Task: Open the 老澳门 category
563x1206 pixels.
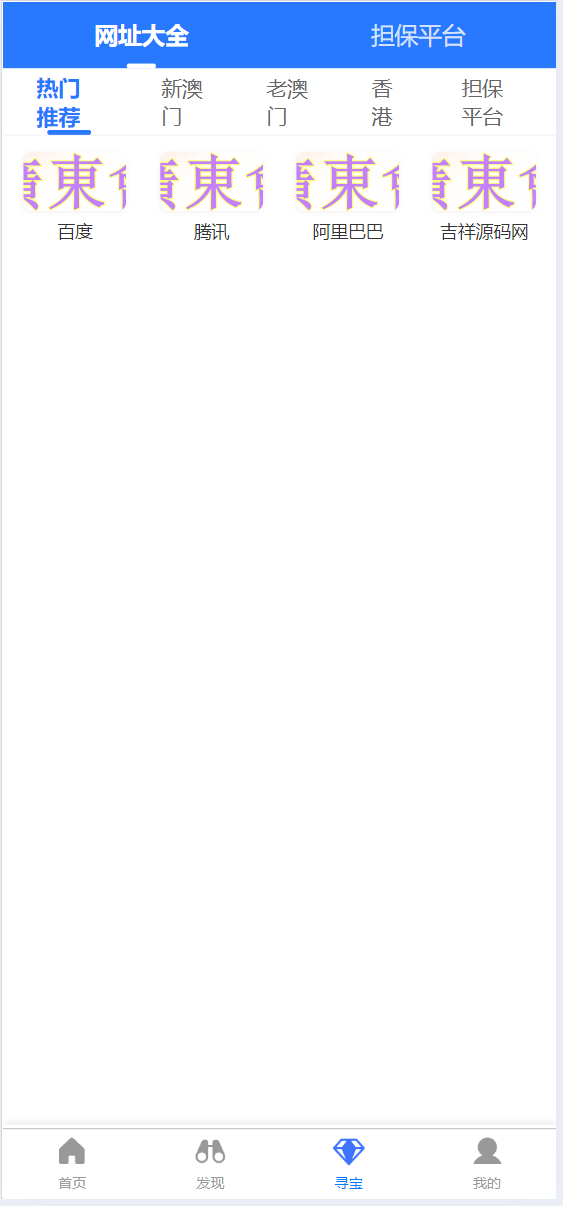Action: point(287,103)
